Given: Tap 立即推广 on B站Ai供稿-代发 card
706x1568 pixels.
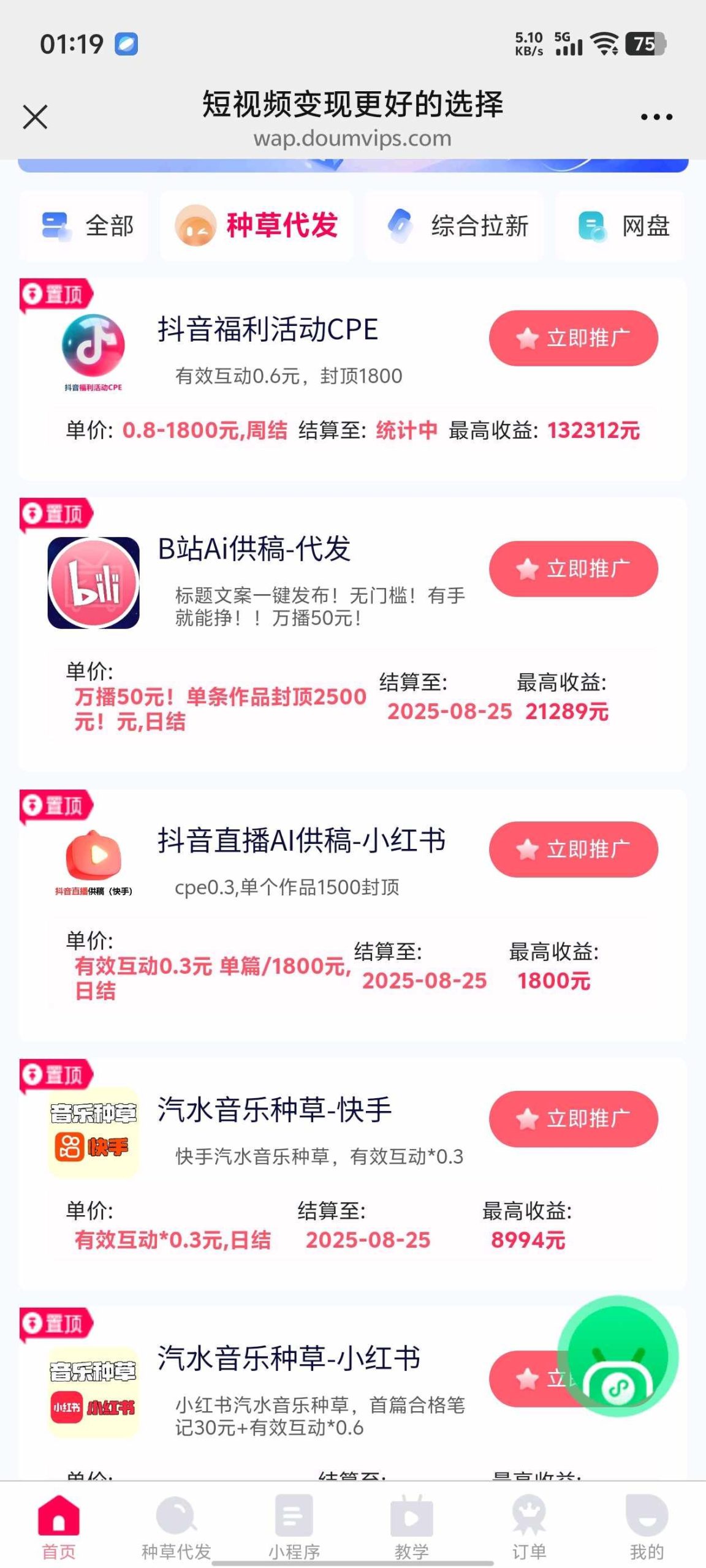Looking at the screenshot, I should tap(572, 569).
